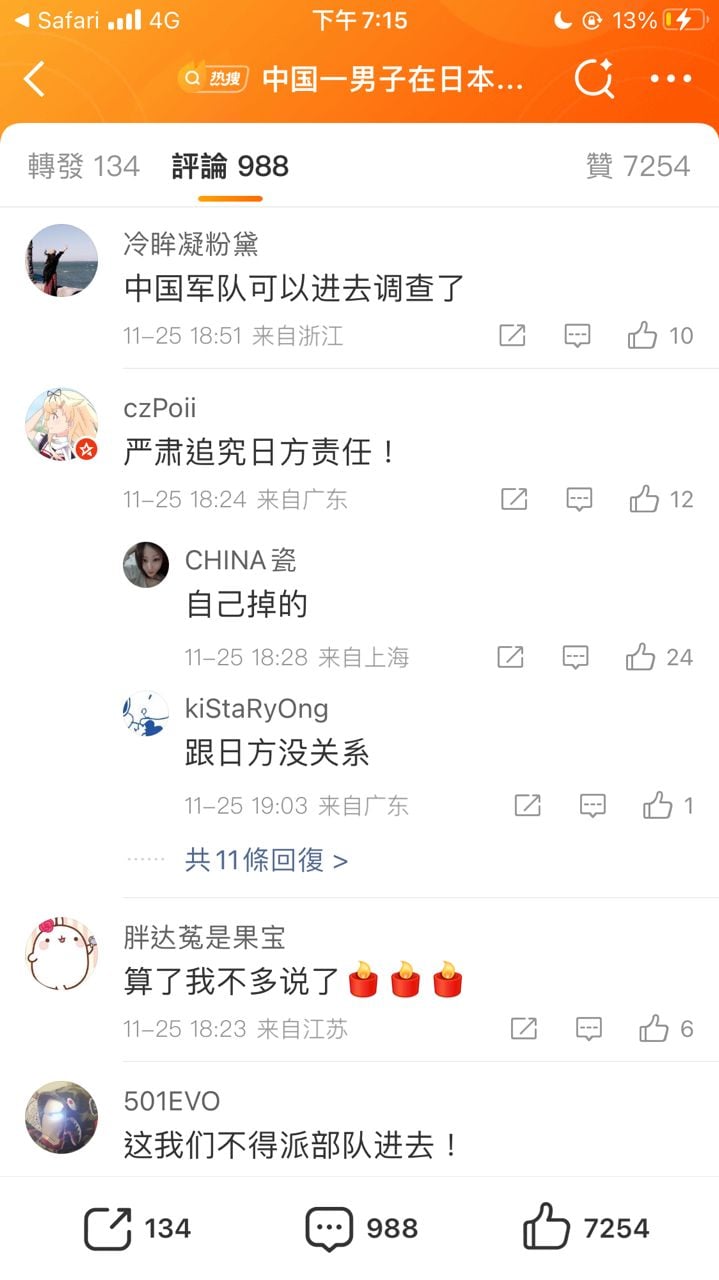Like the post from the bottom bar
The height and width of the screenshot is (1280, 719).
pos(586,1228)
